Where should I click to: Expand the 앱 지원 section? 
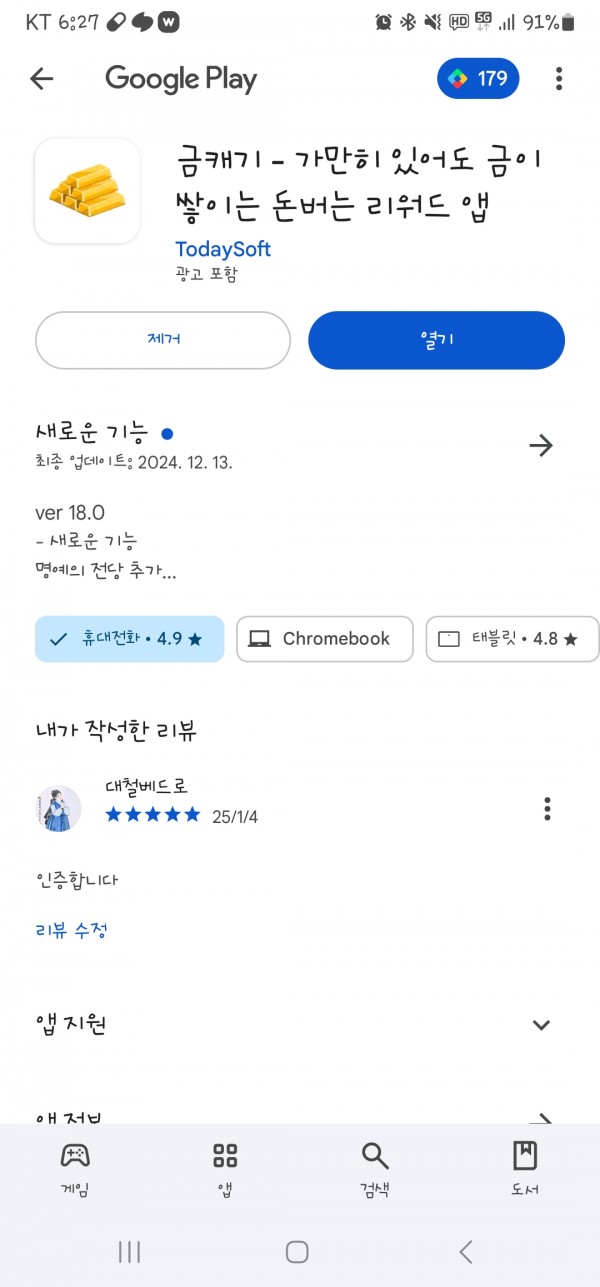click(541, 1025)
